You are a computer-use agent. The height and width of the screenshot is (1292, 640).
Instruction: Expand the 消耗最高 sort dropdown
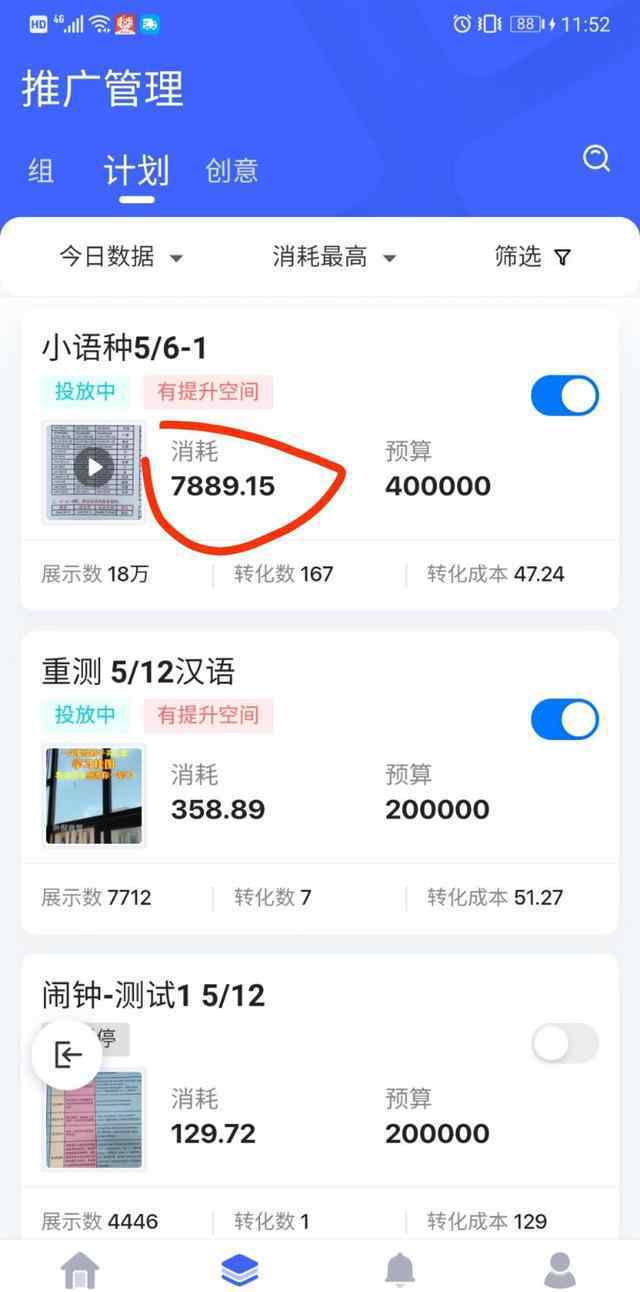point(335,257)
